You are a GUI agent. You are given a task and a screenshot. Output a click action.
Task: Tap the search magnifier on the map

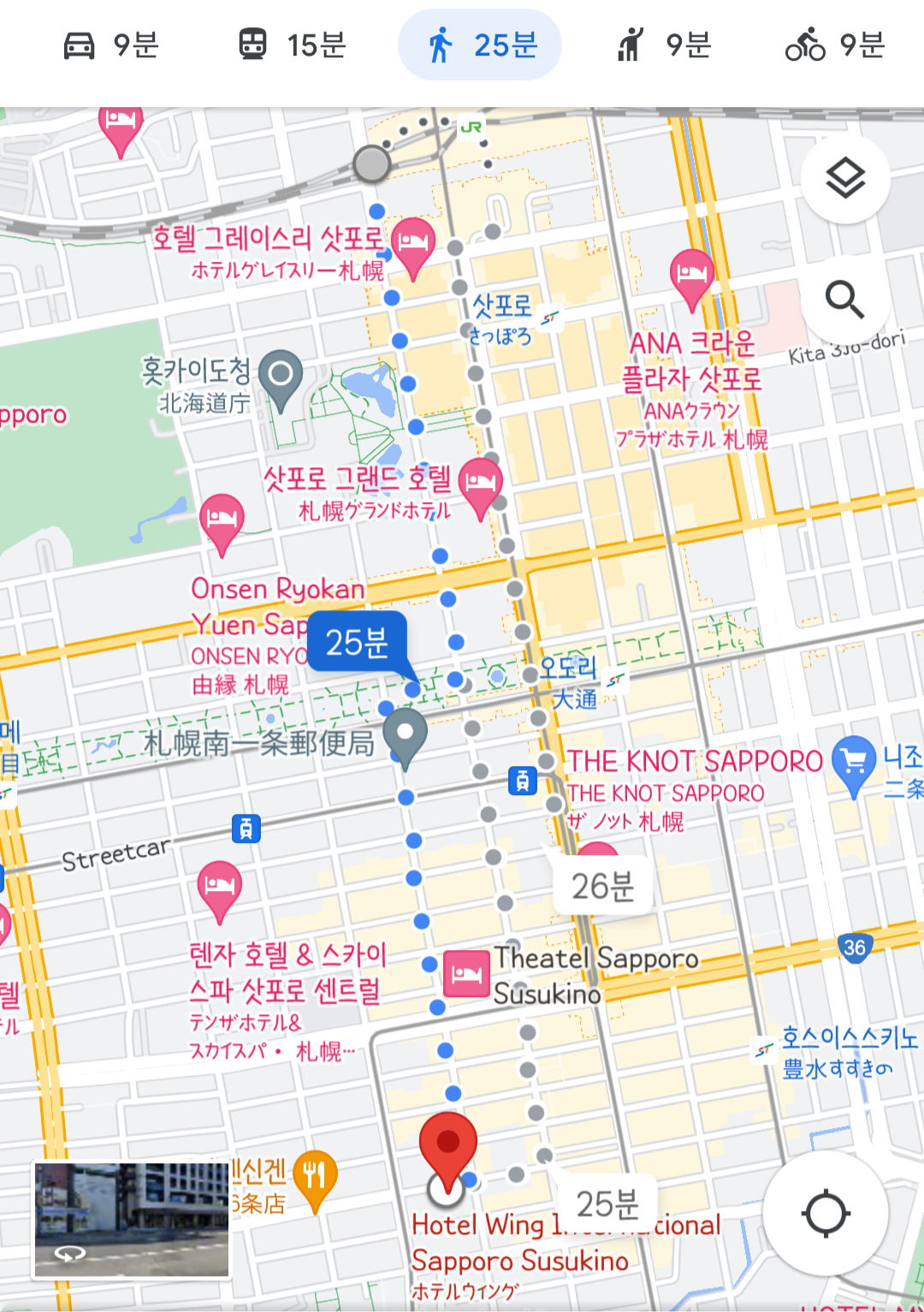[x=845, y=299]
